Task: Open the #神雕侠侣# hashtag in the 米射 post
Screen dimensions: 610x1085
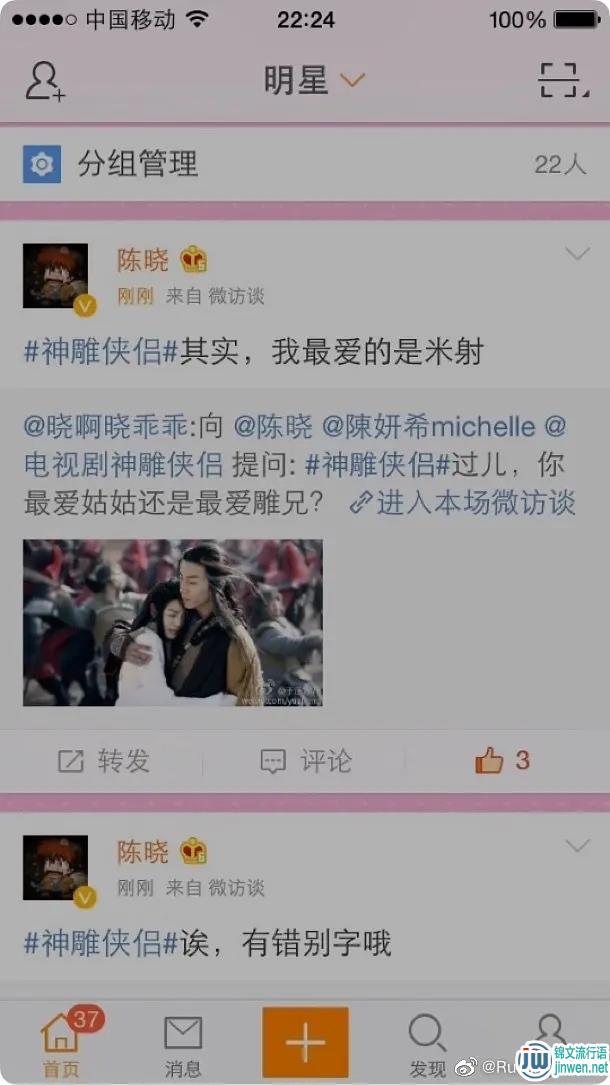Action: point(100,352)
